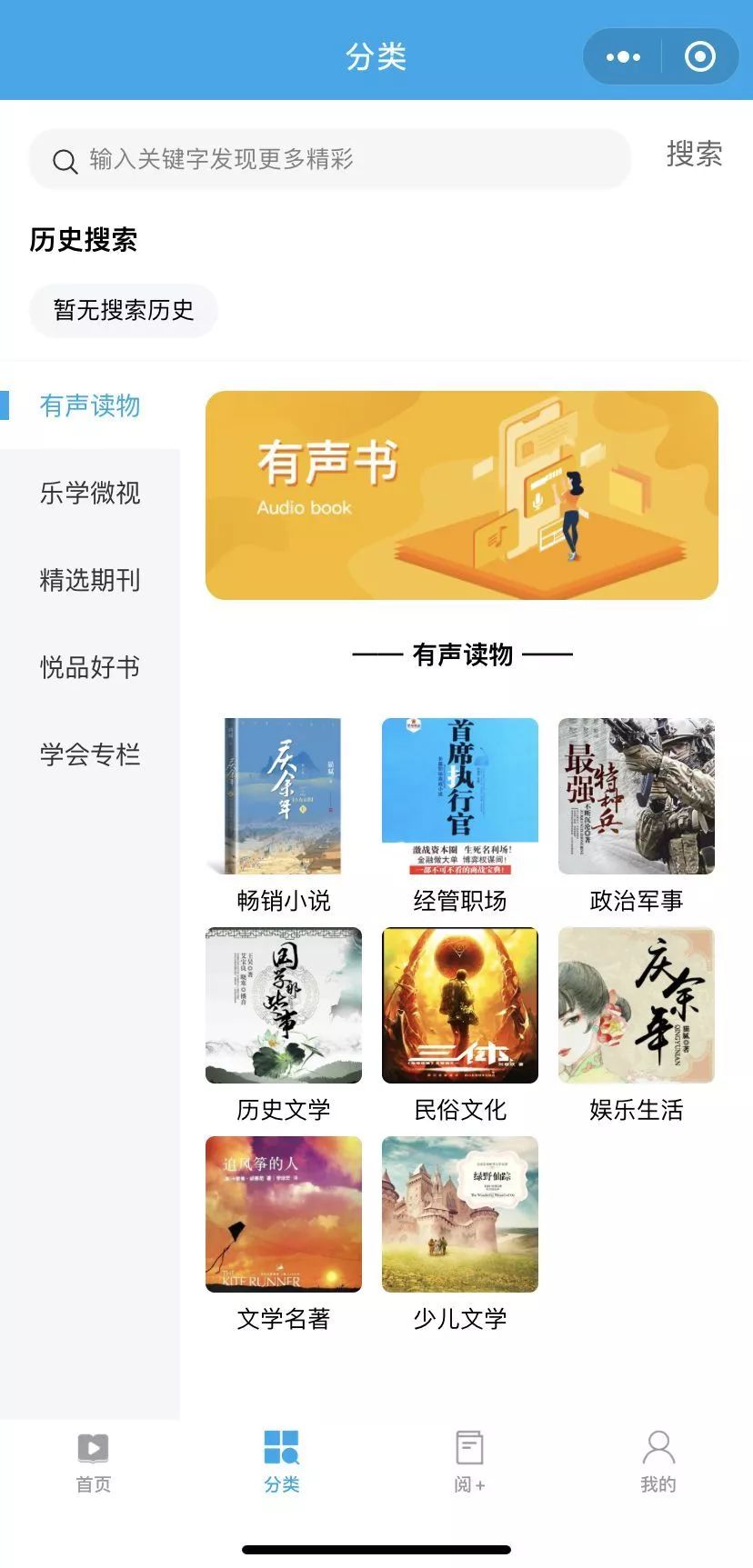Tap the 搜索 button
The width and height of the screenshot is (753, 1568).
point(694,155)
